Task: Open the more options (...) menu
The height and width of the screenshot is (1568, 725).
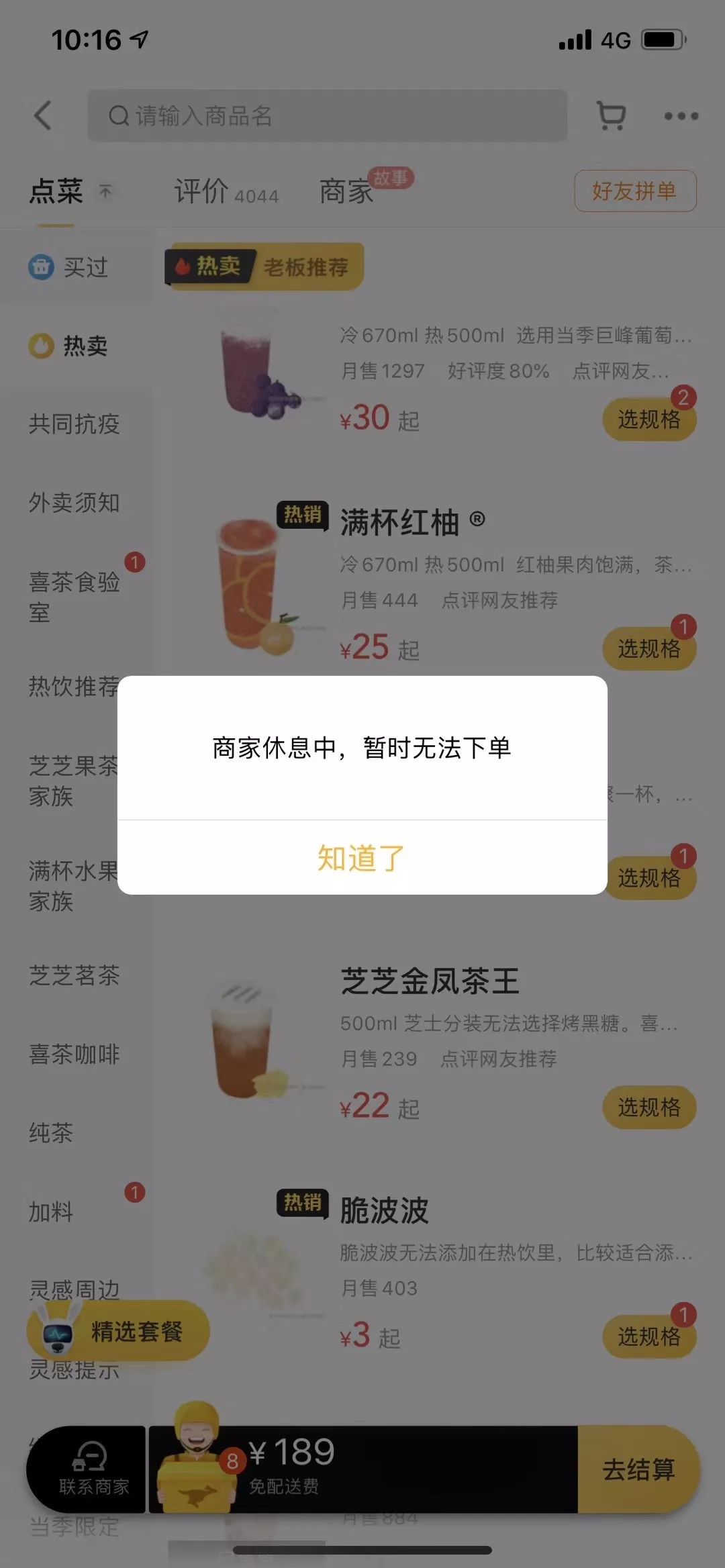Action: pos(680,116)
